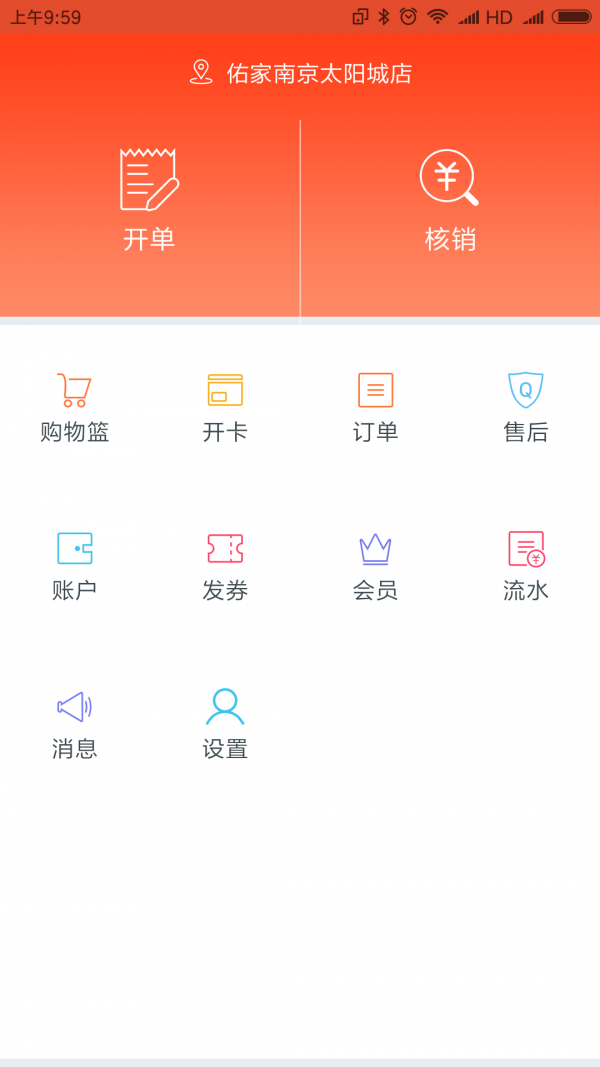600x1067 pixels.
Task: Open 消息 messages
Action: coord(75,723)
